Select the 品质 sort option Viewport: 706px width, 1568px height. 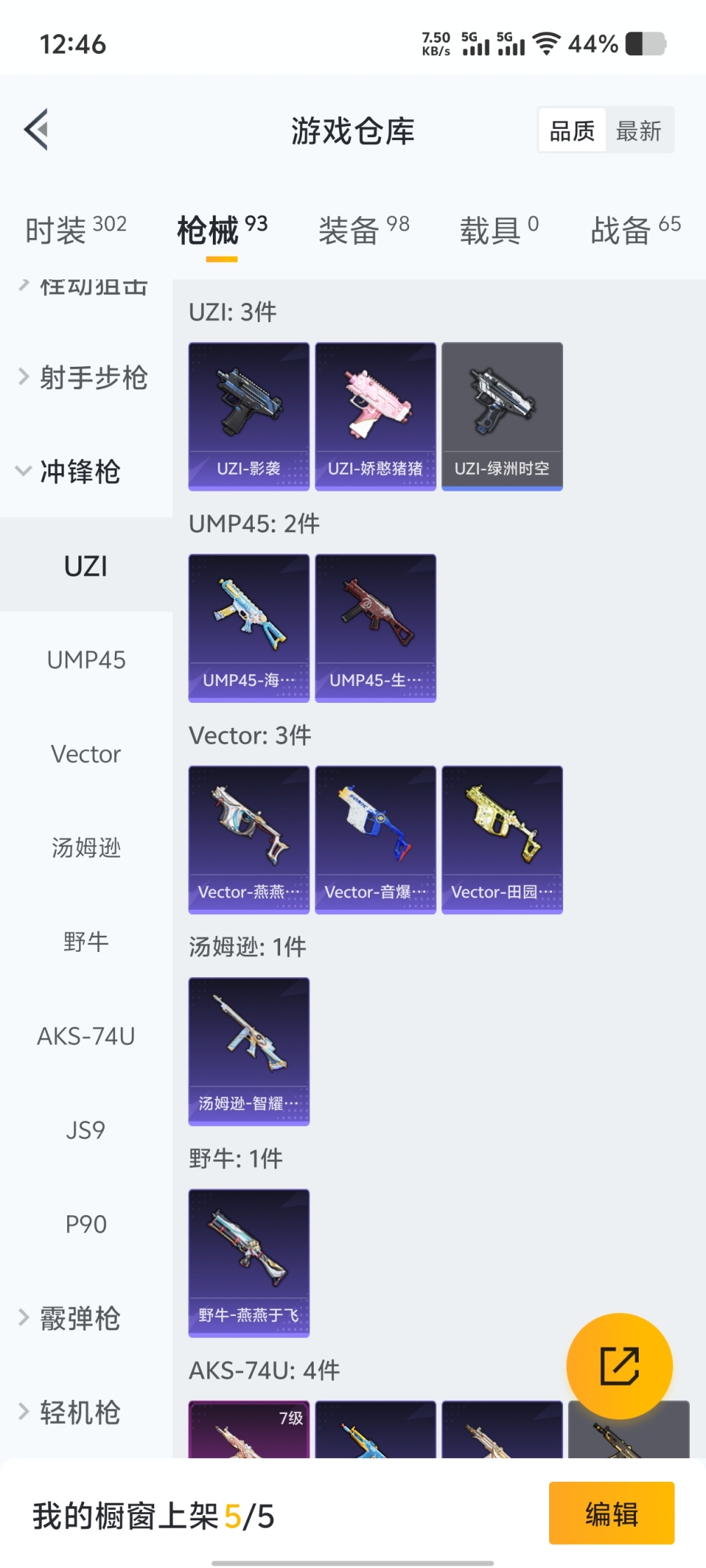(572, 131)
